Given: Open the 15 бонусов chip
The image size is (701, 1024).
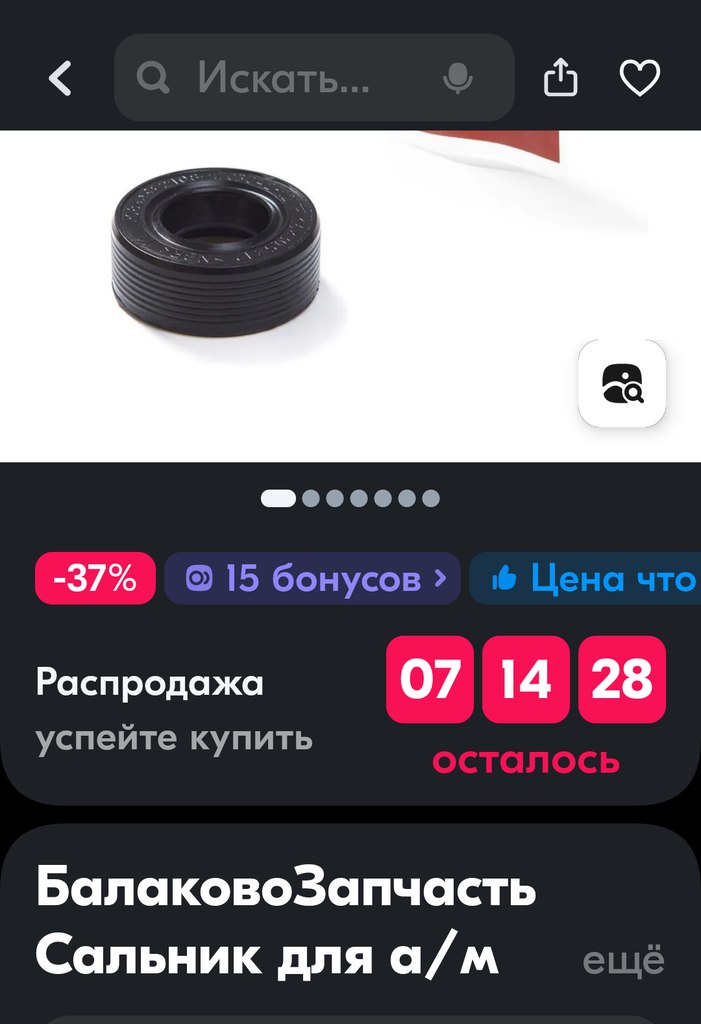Looking at the screenshot, I should pos(312,579).
